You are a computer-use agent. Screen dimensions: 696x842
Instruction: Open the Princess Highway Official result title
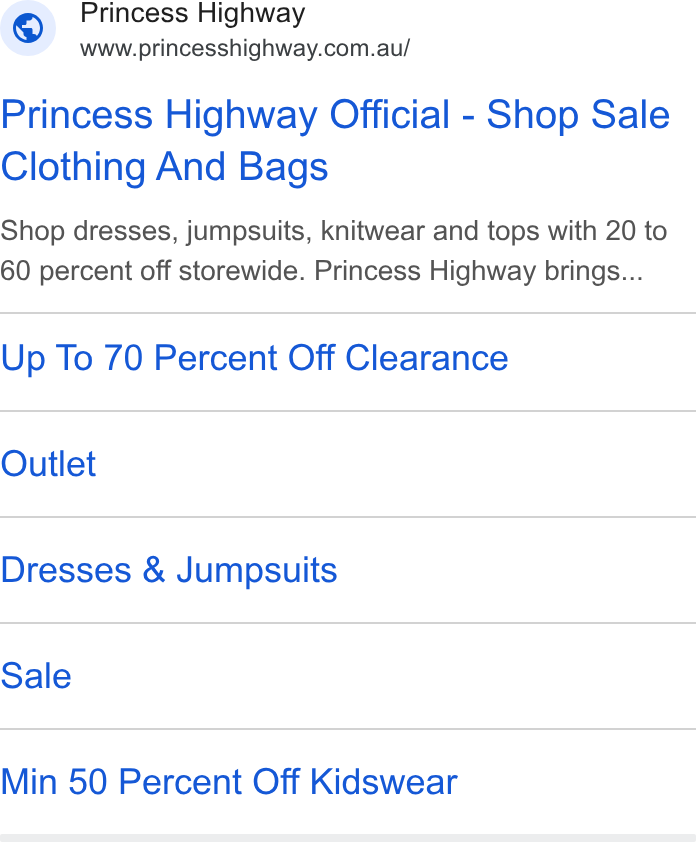tap(335, 141)
